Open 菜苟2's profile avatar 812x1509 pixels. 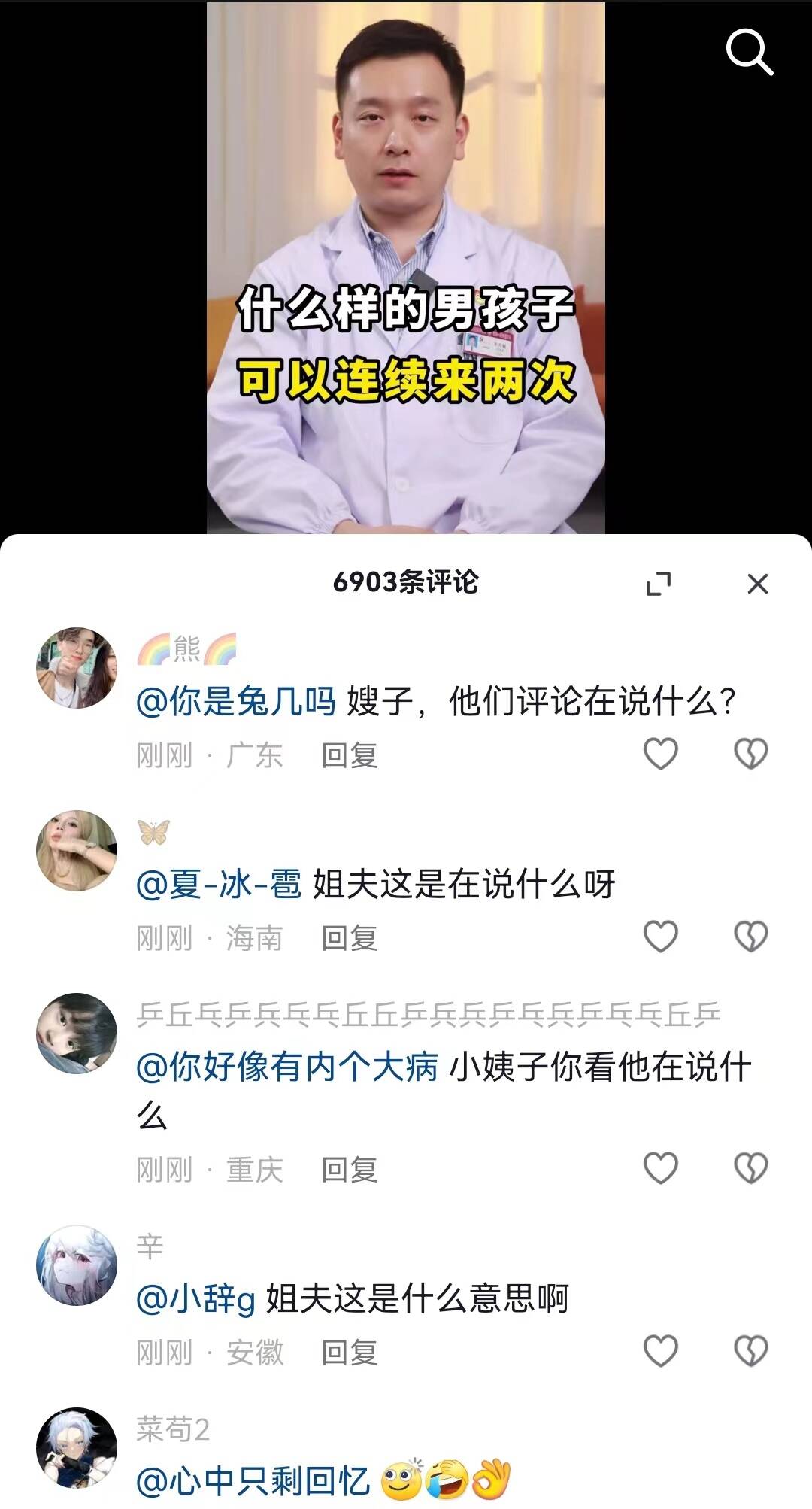pyautogui.click(x=77, y=1447)
